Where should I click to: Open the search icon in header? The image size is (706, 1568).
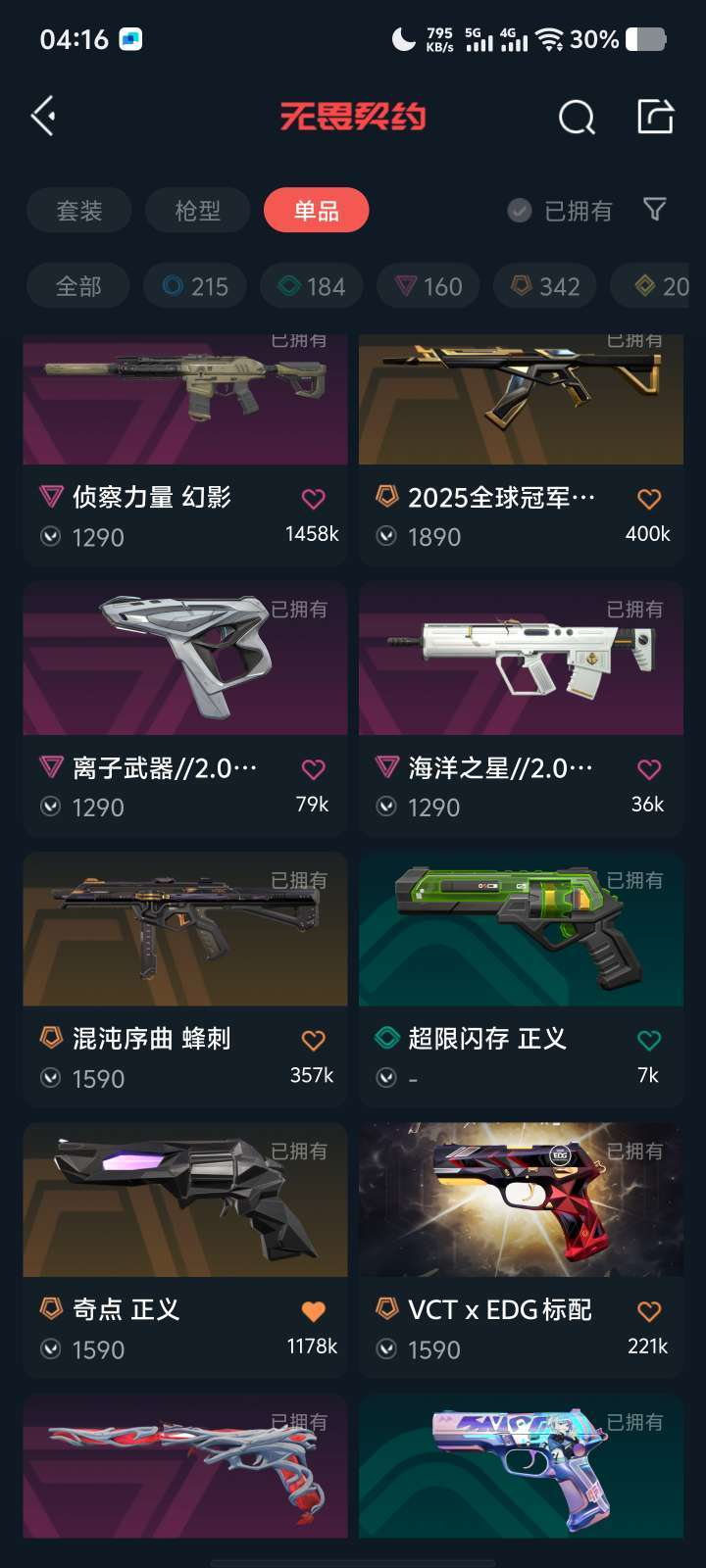point(577,118)
